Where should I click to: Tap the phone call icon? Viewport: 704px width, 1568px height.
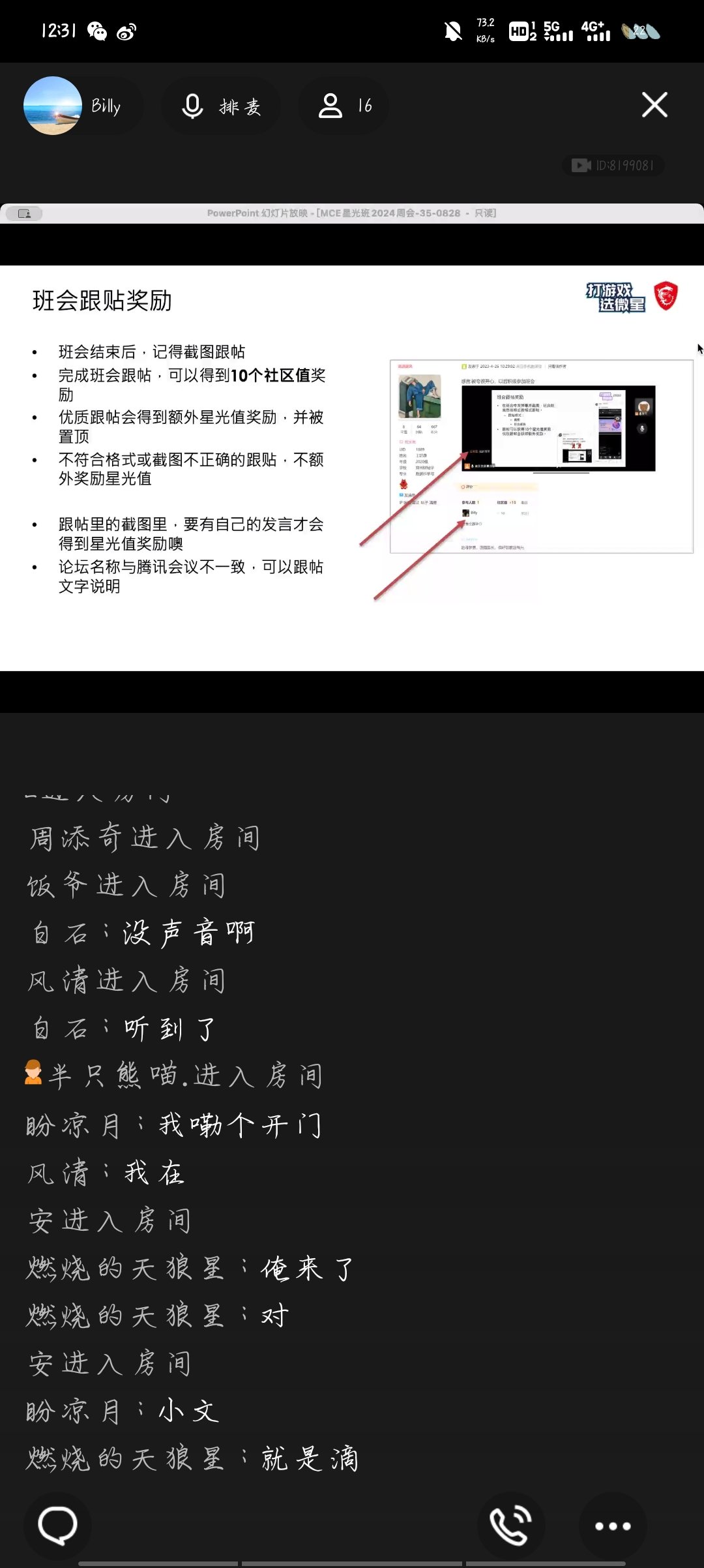click(510, 1525)
